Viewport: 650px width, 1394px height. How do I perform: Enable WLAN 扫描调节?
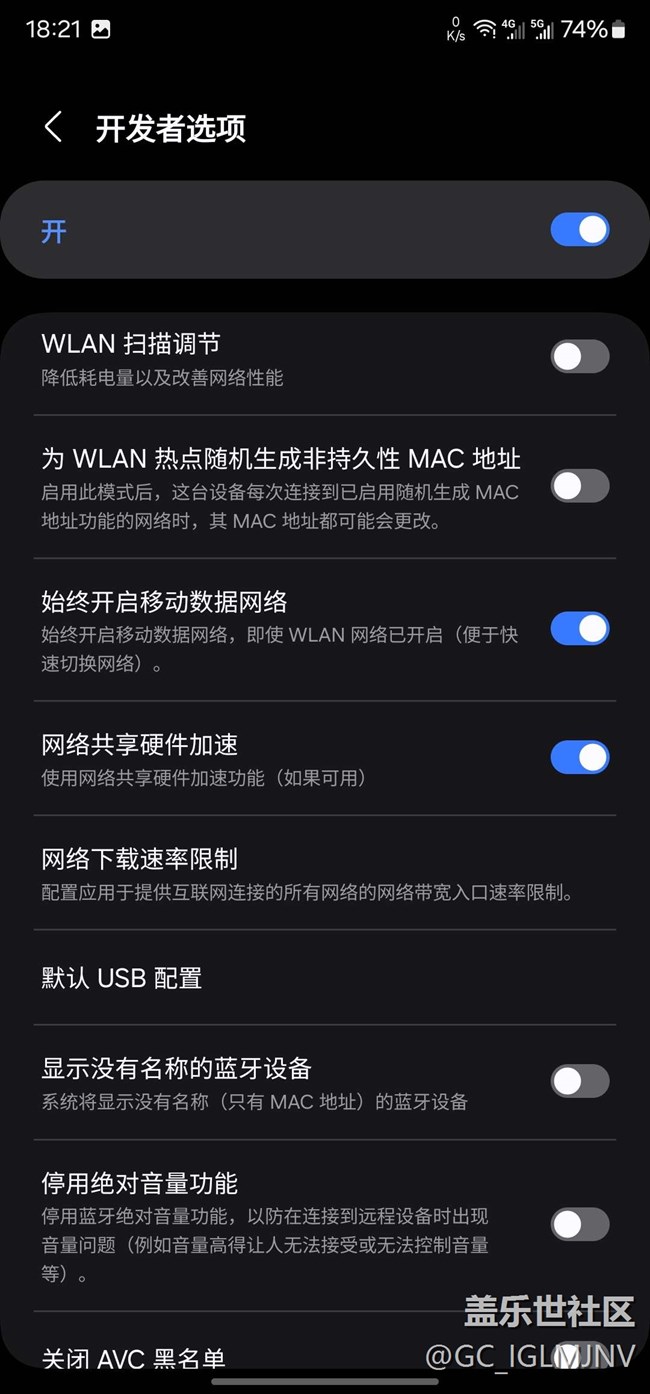(x=580, y=357)
